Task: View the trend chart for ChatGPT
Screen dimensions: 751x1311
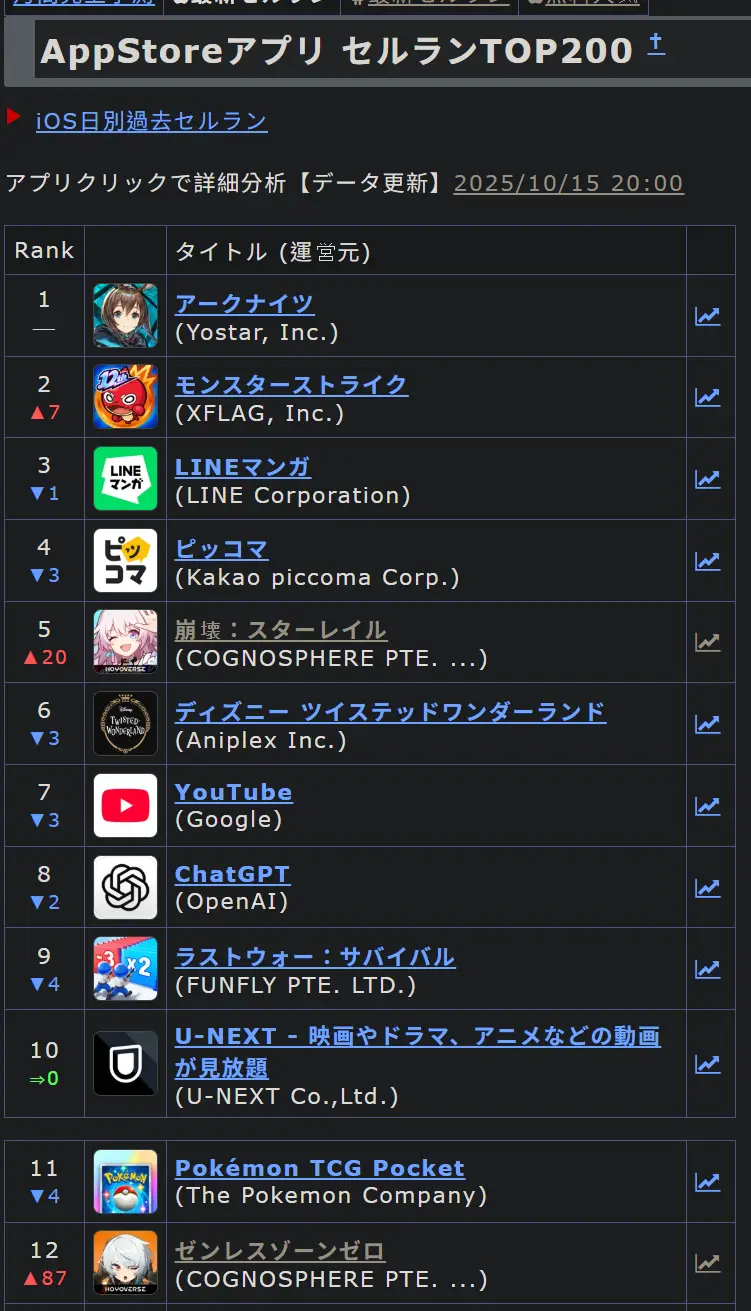Action: (x=708, y=888)
